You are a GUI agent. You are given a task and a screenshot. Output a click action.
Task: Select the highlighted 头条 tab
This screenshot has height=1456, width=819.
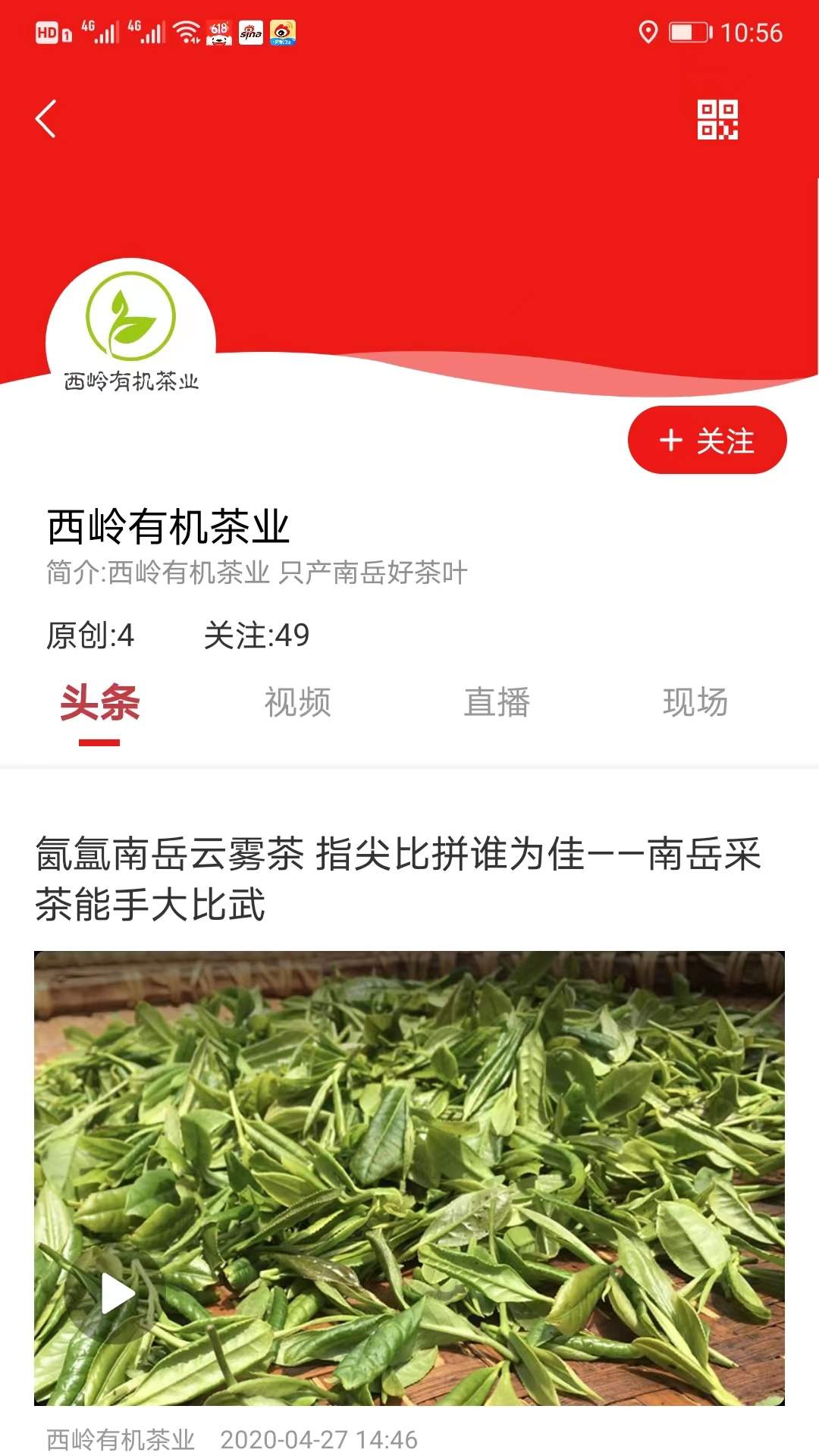tap(99, 704)
